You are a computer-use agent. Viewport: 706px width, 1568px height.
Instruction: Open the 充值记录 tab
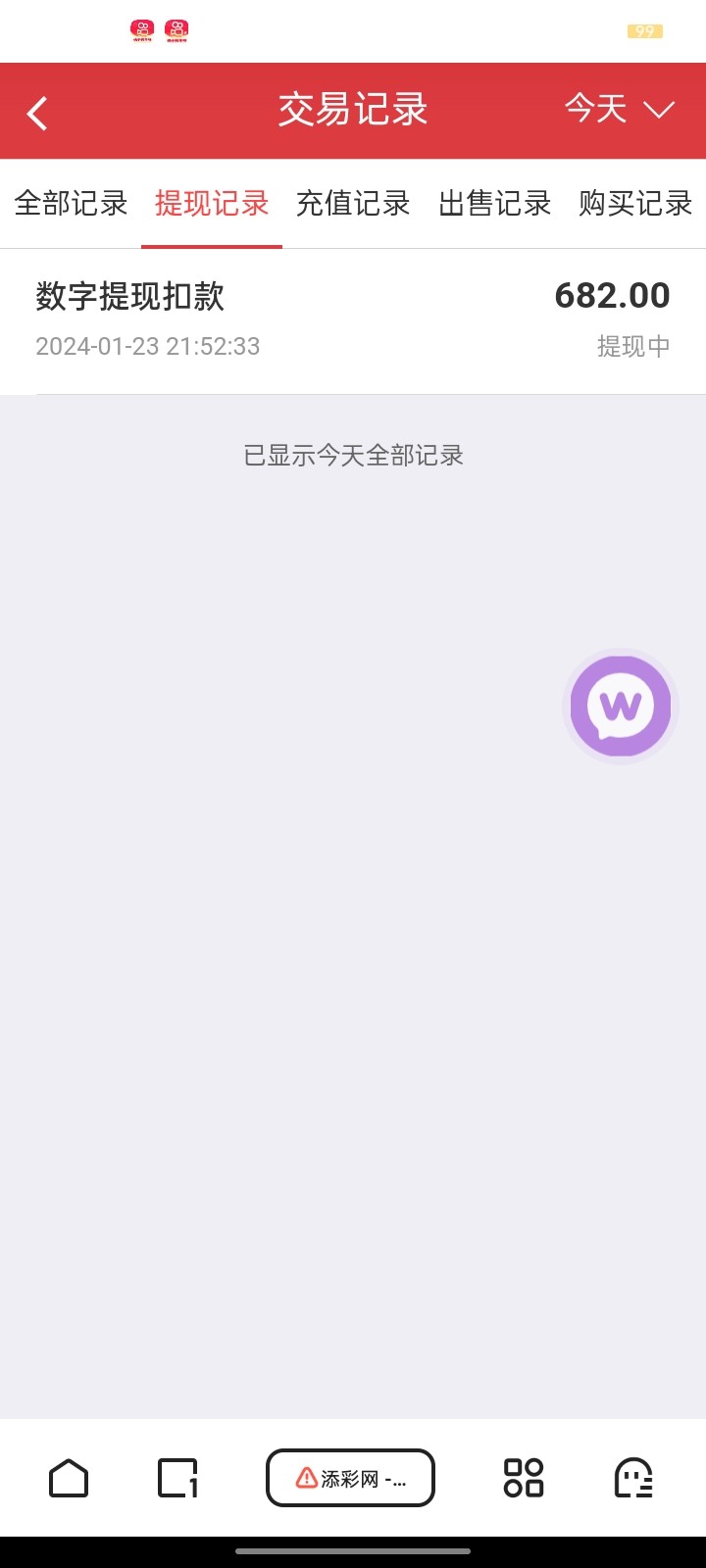[x=353, y=204]
